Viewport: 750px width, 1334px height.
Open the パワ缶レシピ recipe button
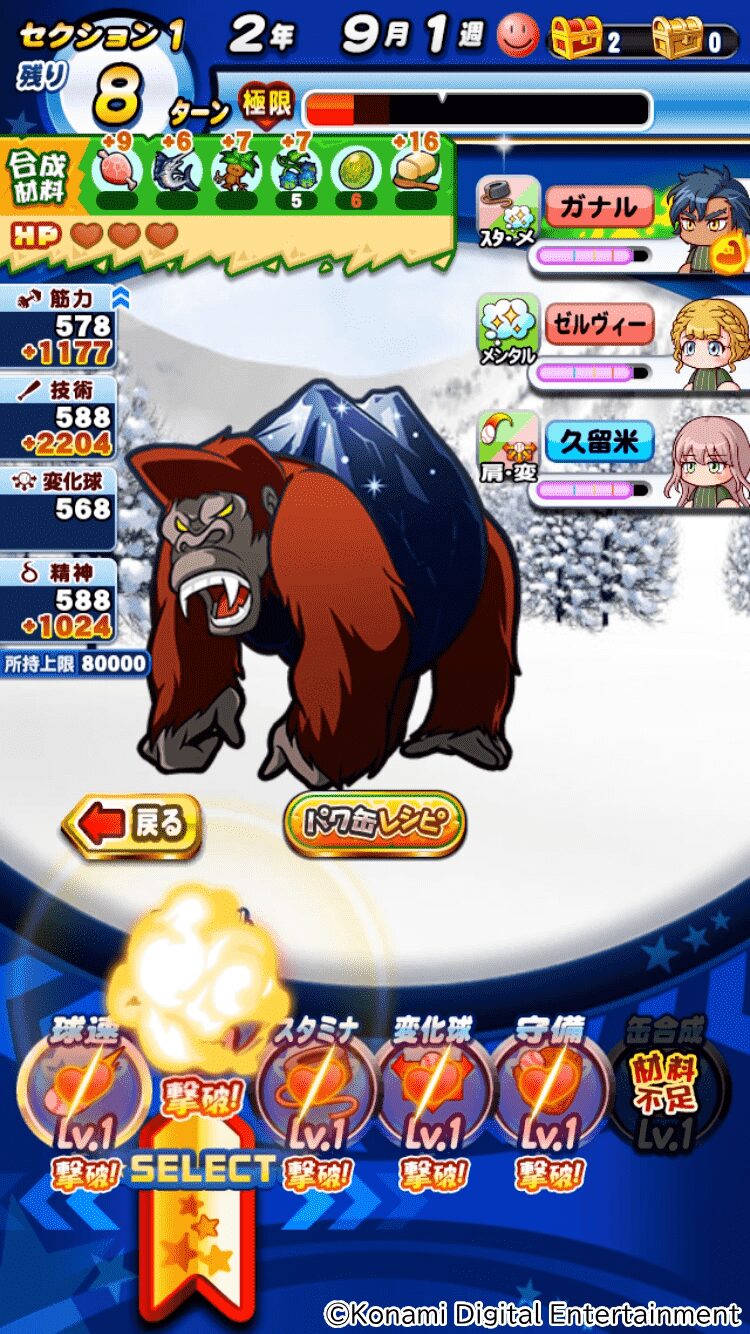pos(374,823)
